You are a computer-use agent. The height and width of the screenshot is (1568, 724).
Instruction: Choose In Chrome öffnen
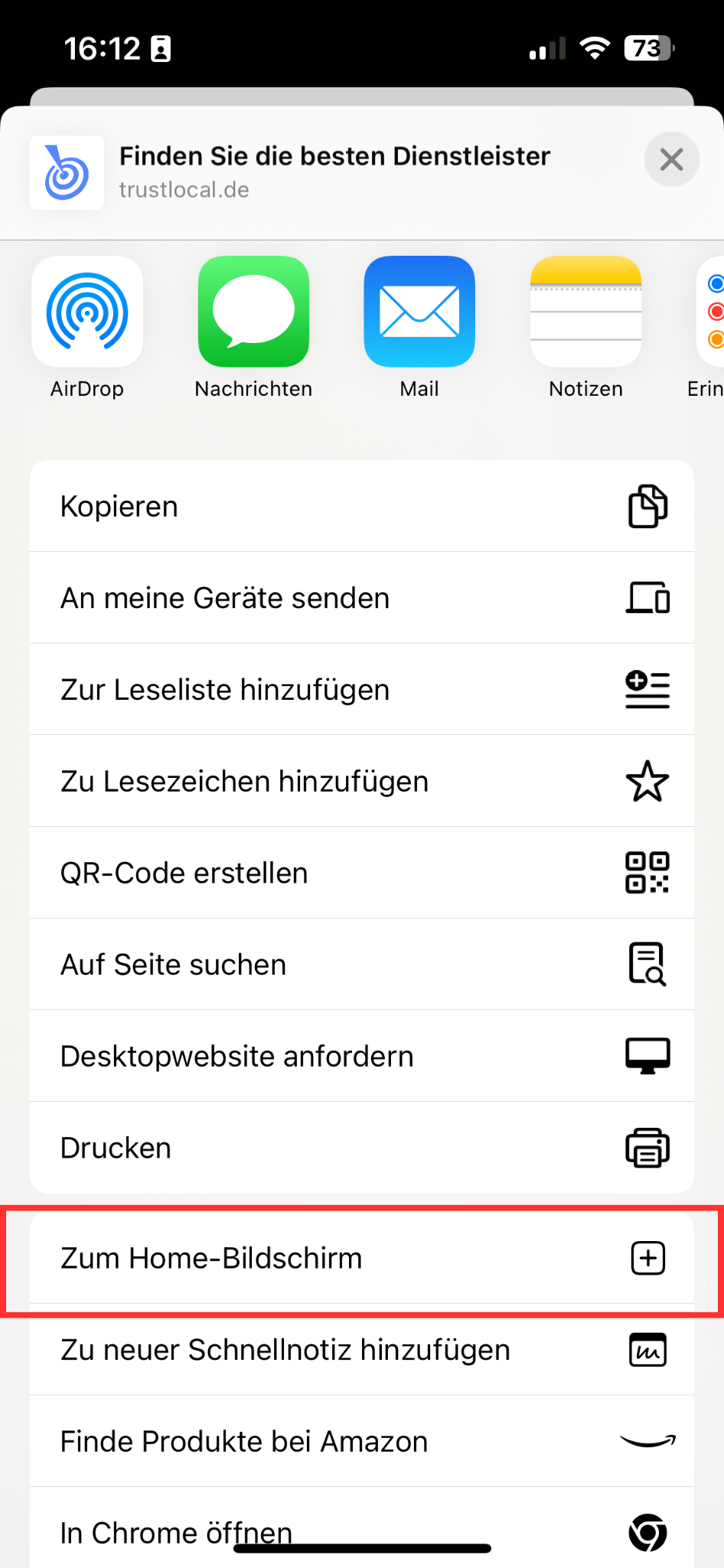[362, 1528]
